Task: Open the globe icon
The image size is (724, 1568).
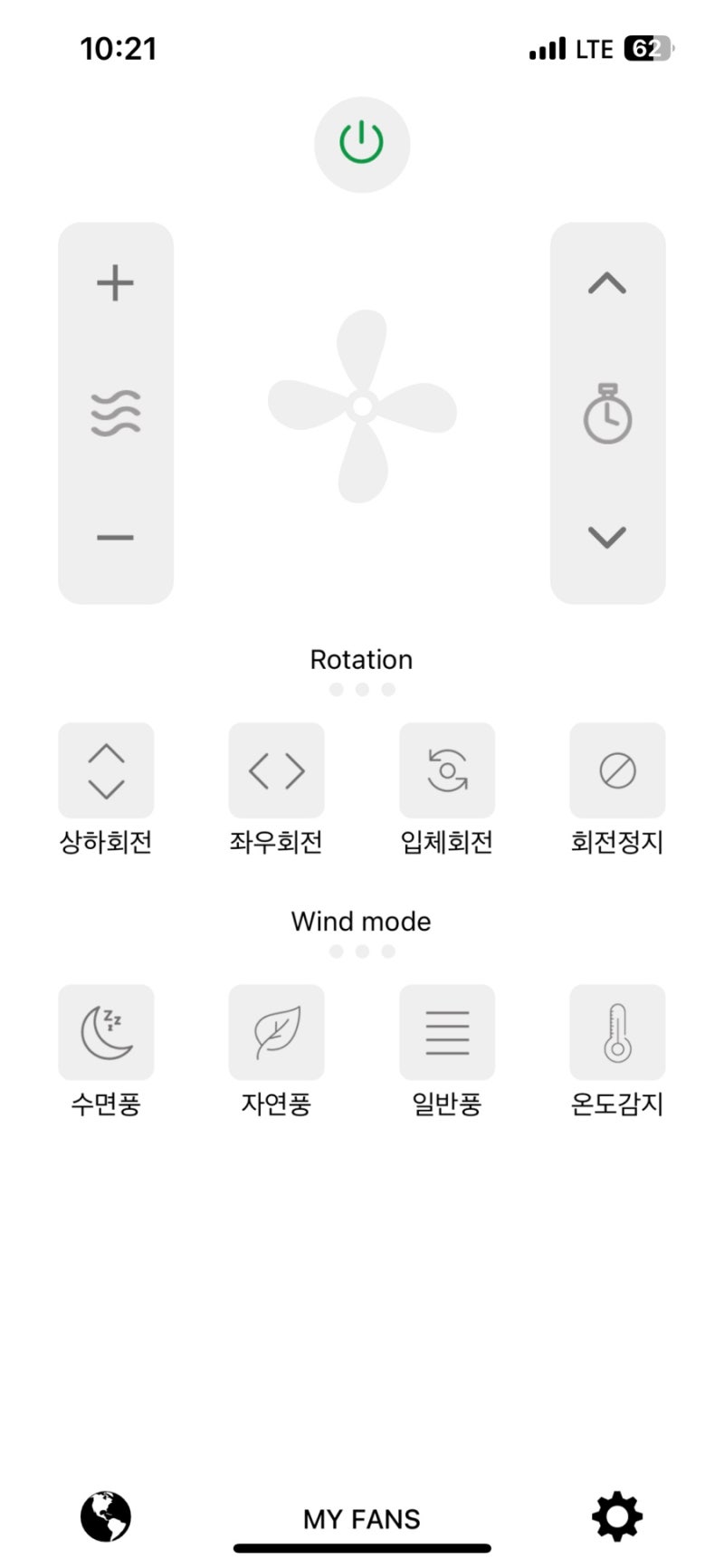Action: 106,1516
